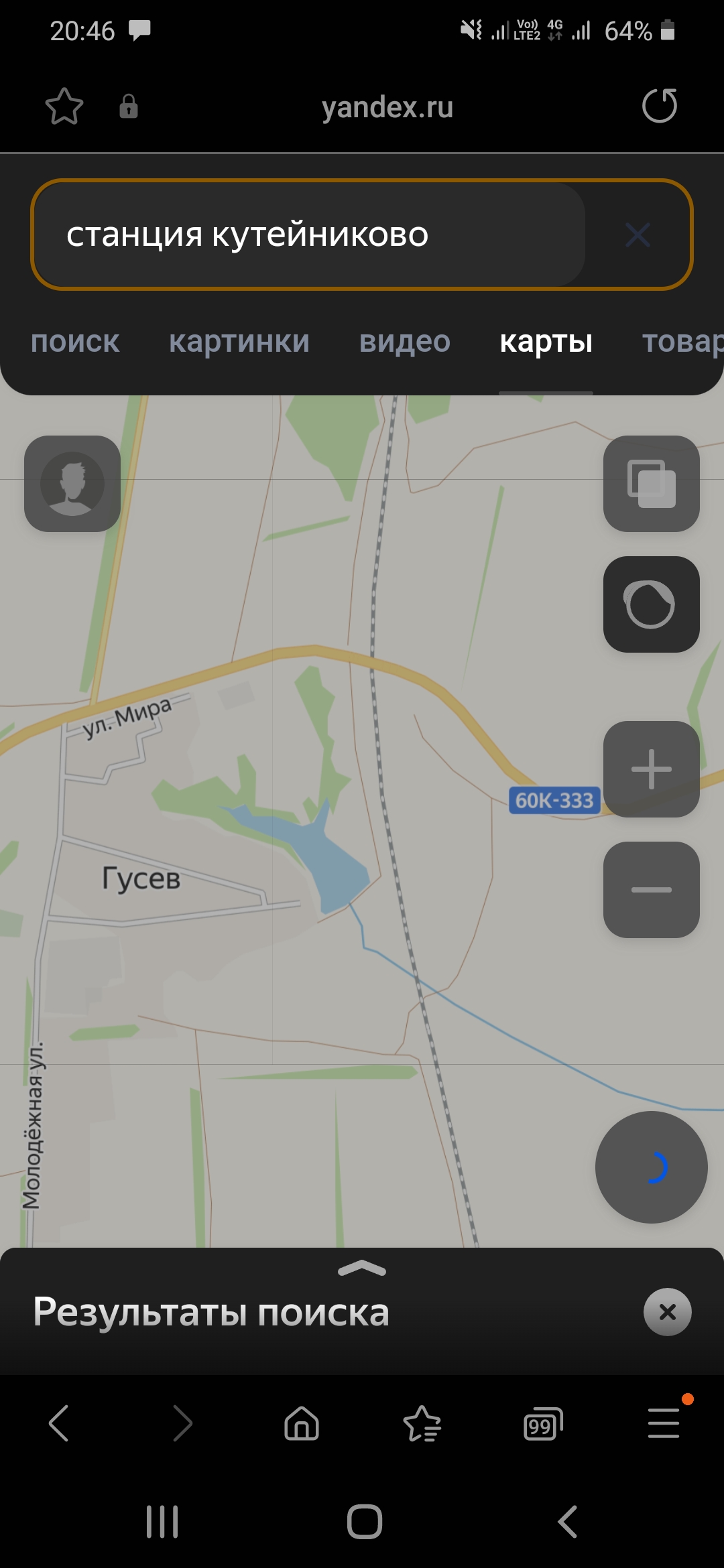Image resolution: width=724 pixels, height=1568 pixels.
Task: Tap the search field with станция кутейниково
Action: (308, 235)
